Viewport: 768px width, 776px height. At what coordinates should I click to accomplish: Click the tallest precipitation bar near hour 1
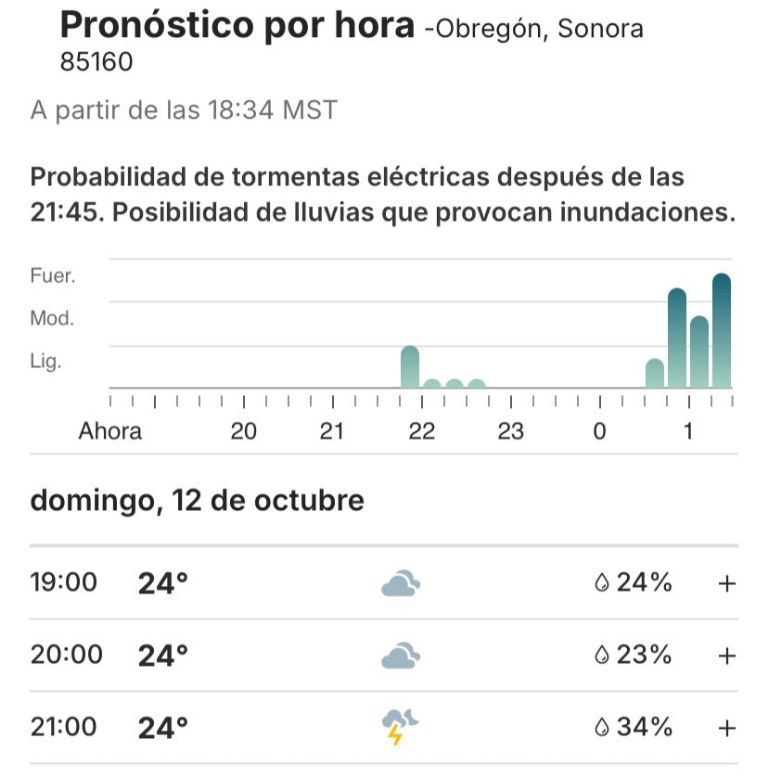[722, 330]
